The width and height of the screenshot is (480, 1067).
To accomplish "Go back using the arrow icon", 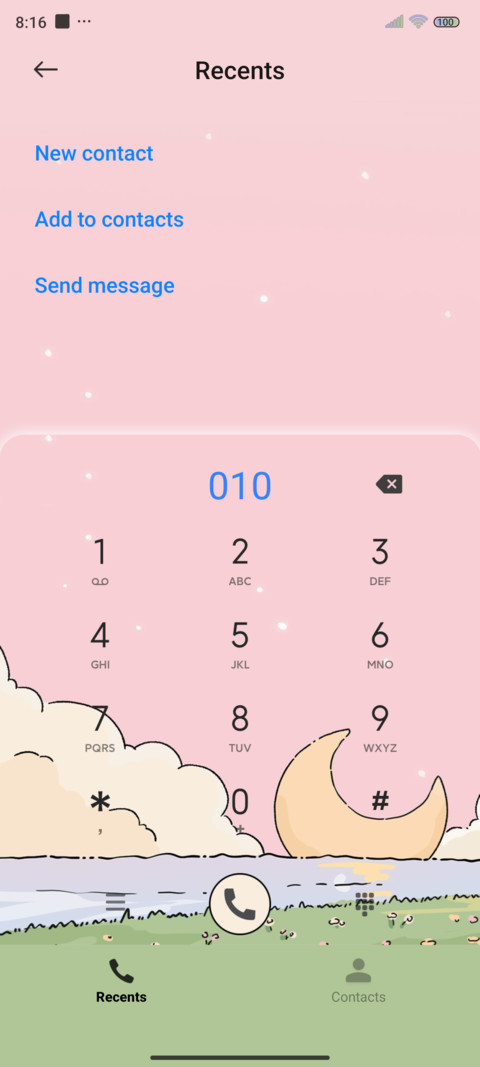I will click(x=46, y=69).
